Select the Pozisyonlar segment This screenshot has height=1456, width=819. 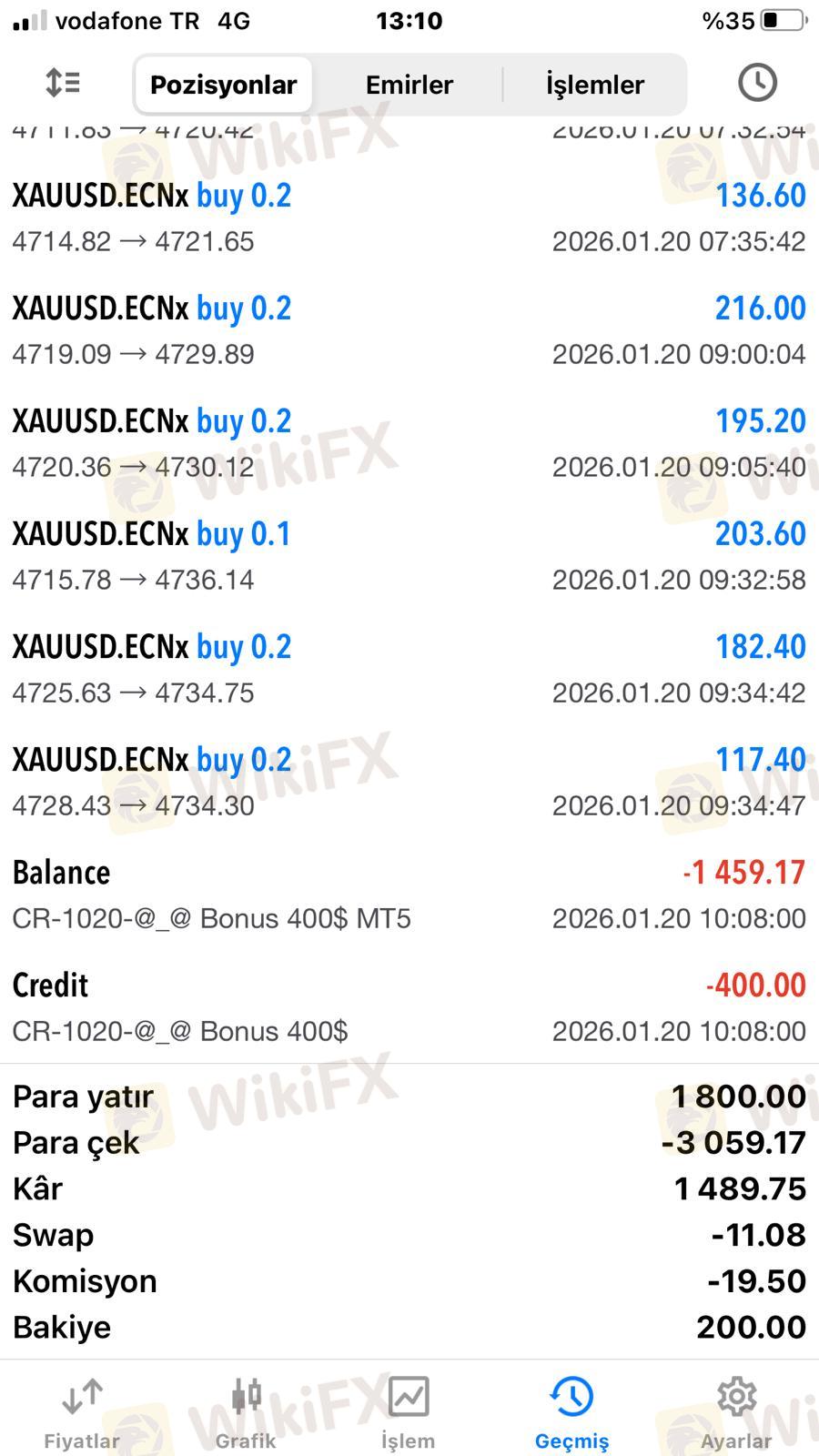pos(223,85)
